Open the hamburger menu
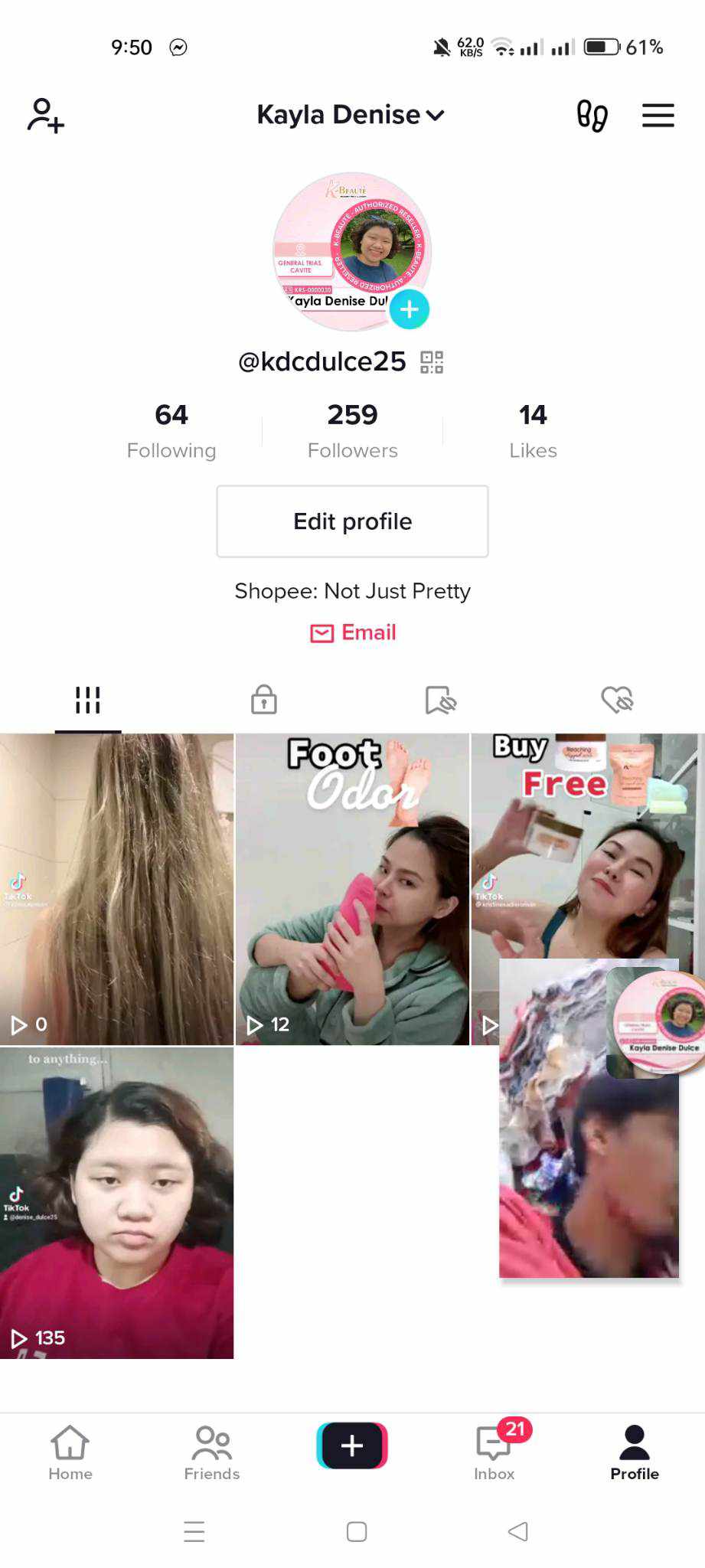The width and height of the screenshot is (705, 1568). [x=658, y=116]
